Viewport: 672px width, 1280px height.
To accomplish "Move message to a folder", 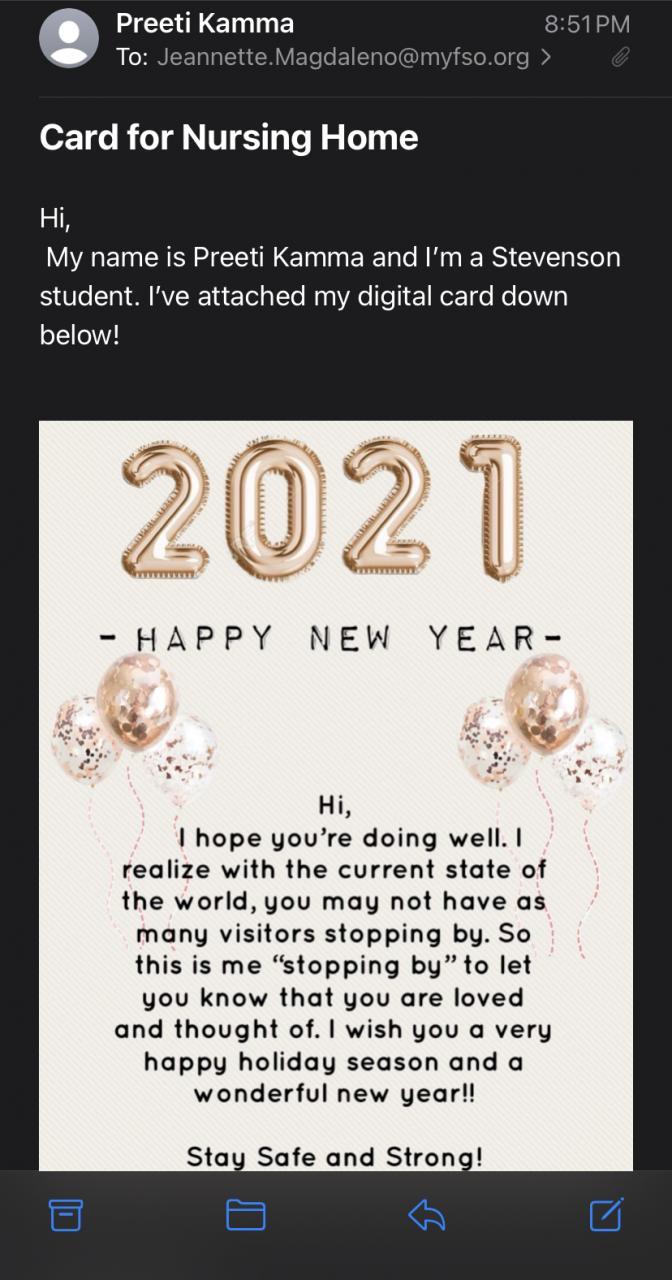I will (246, 1214).
